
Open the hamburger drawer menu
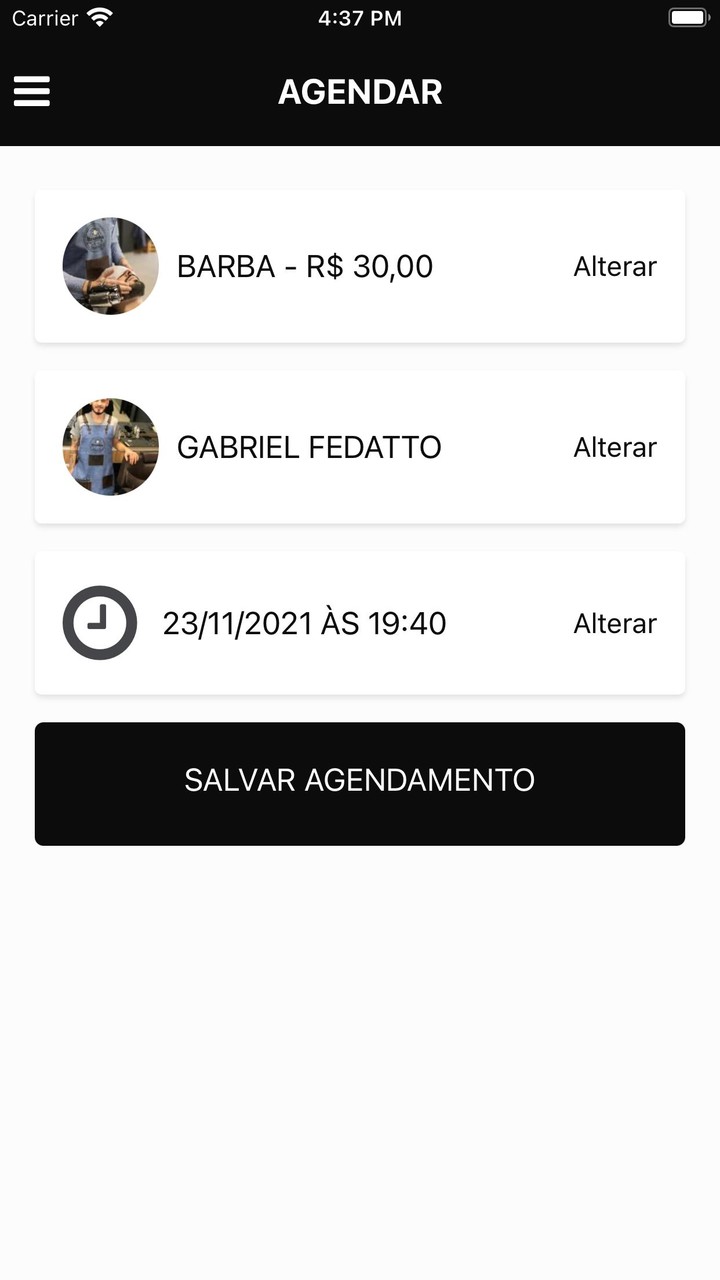(x=32, y=92)
